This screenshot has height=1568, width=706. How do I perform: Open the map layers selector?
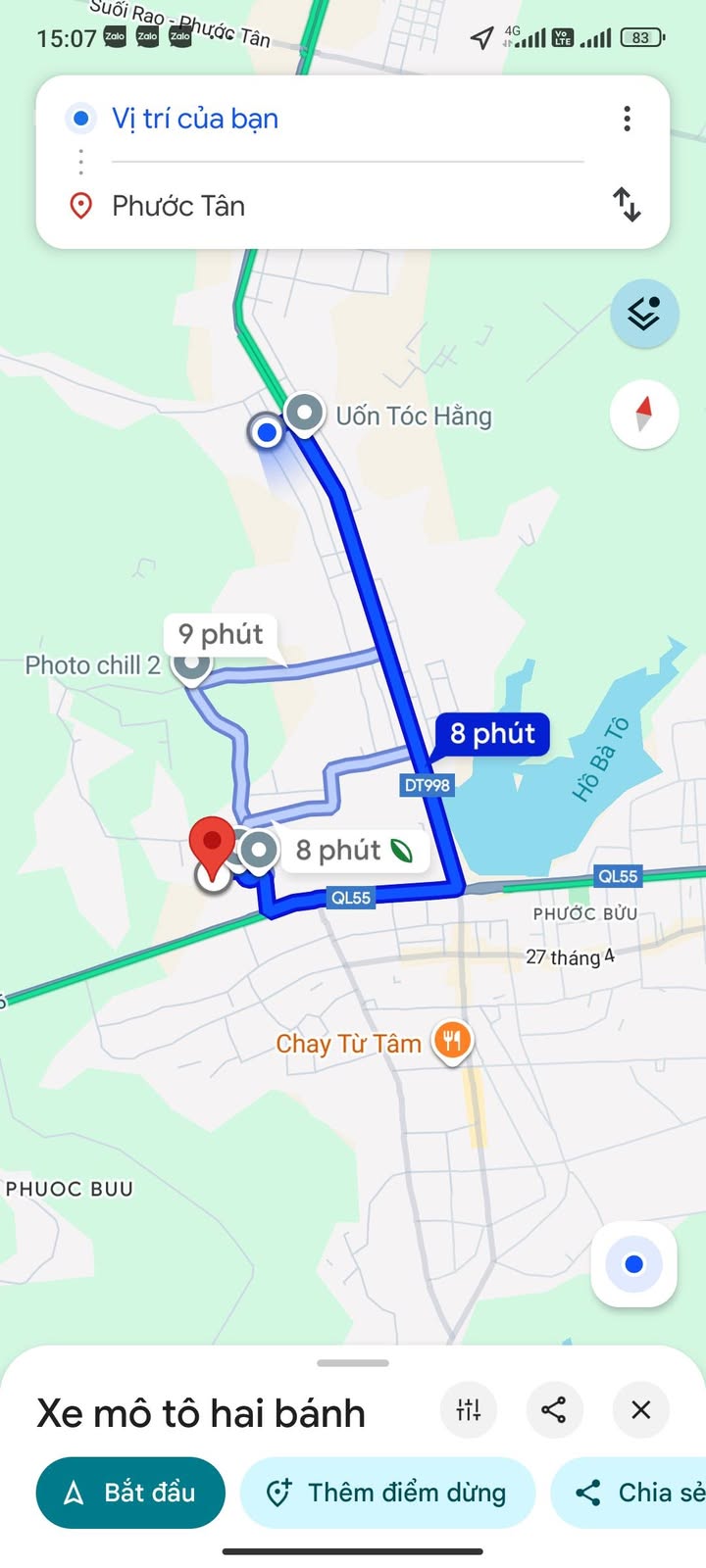coord(644,314)
